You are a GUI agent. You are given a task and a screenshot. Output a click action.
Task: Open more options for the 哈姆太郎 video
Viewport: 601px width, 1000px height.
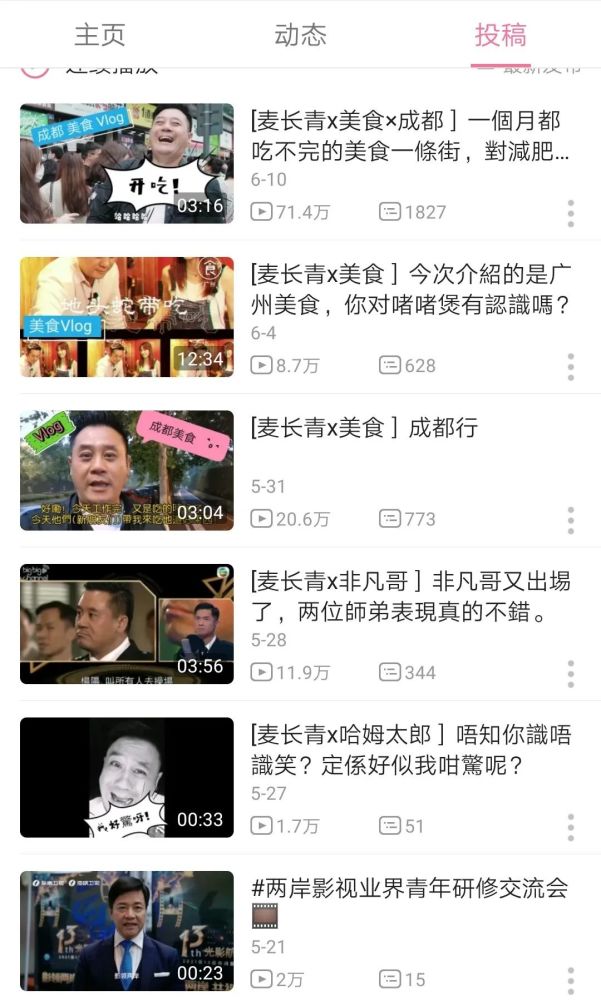tap(571, 827)
